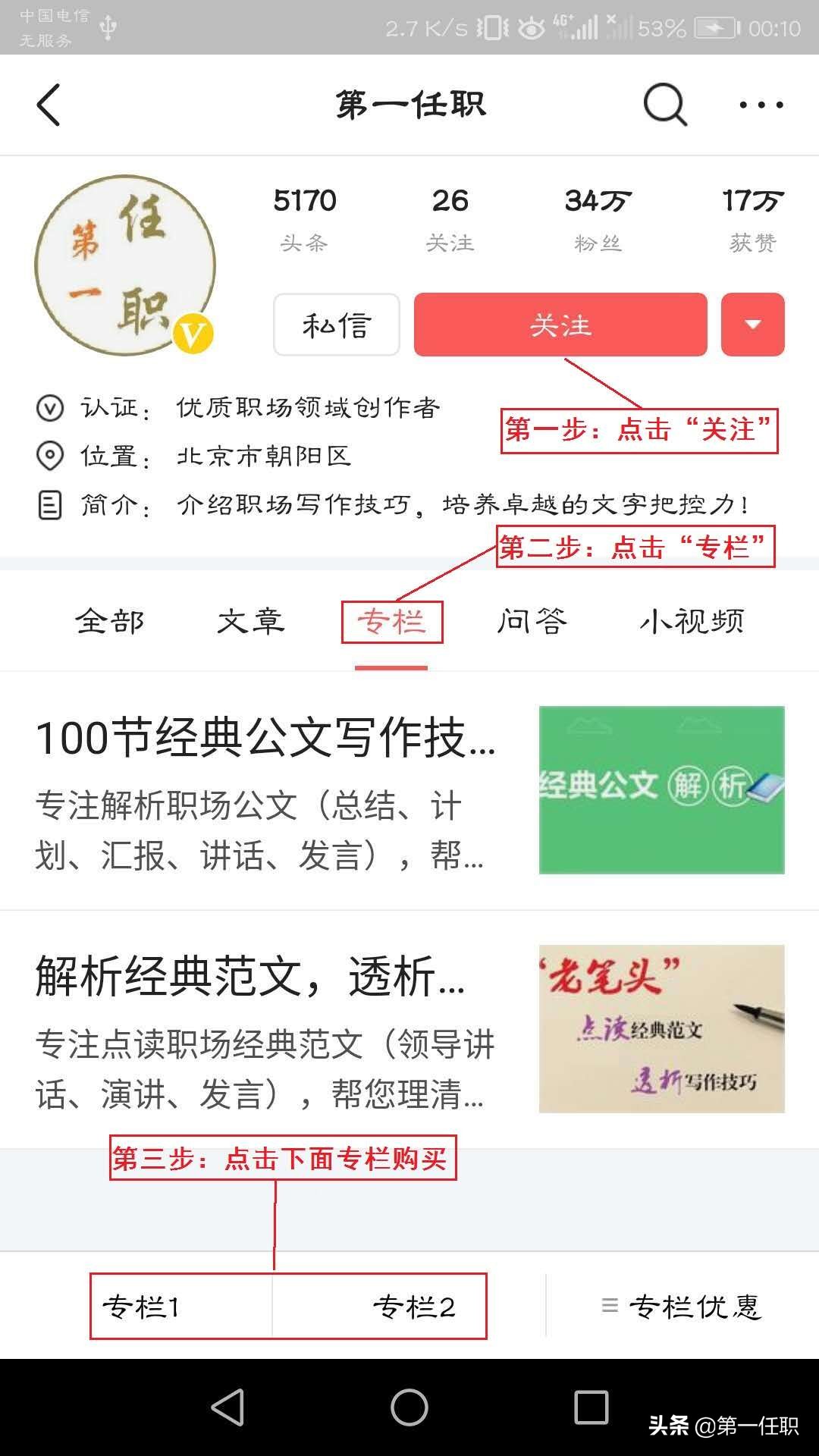Image resolution: width=819 pixels, height=1456 pixels.
Task: Tap the intro document icon beside 简介
Action: pos(49,505)
